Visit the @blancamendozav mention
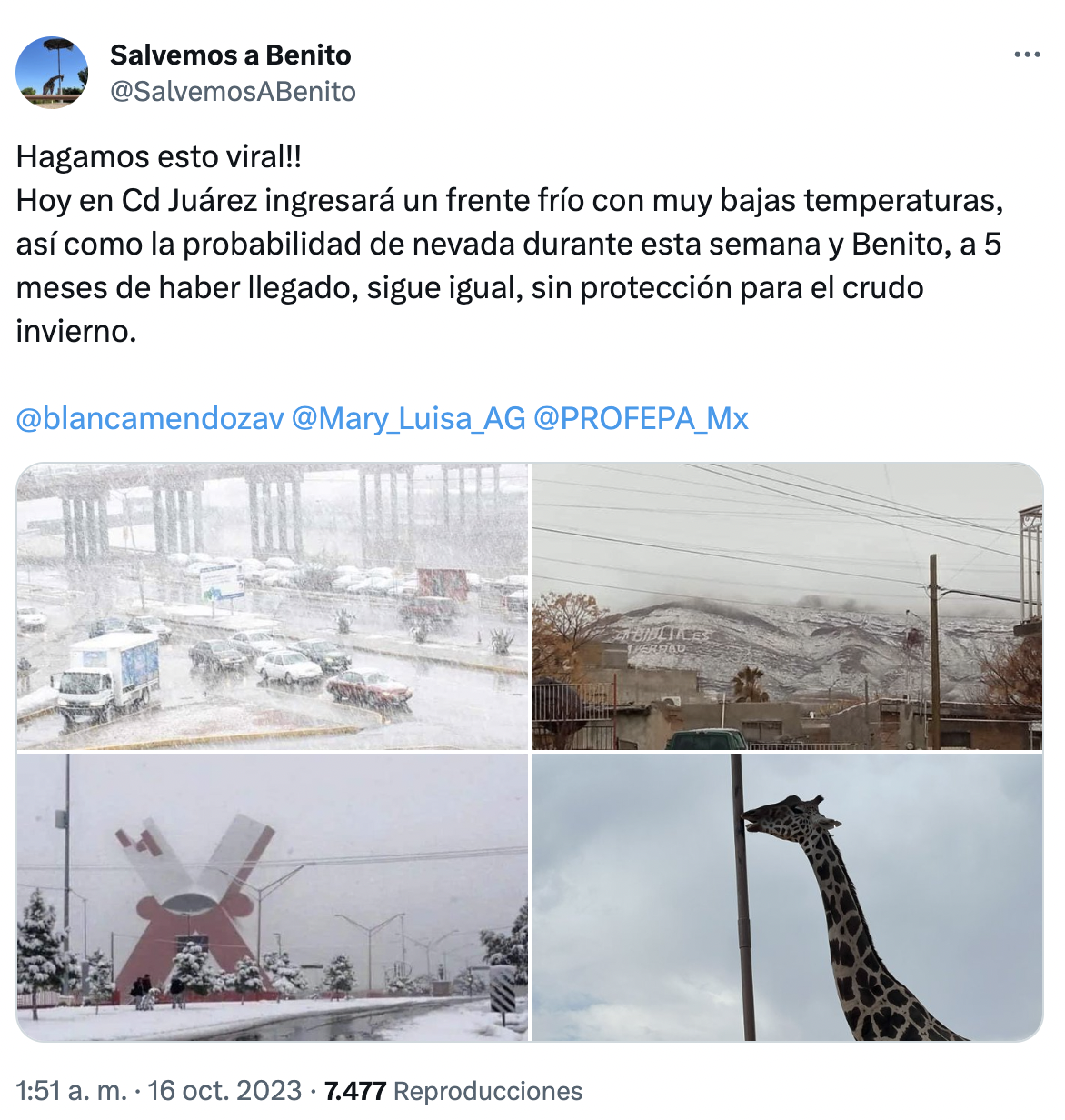1065x1120 pixels. (x=150, y=418)
